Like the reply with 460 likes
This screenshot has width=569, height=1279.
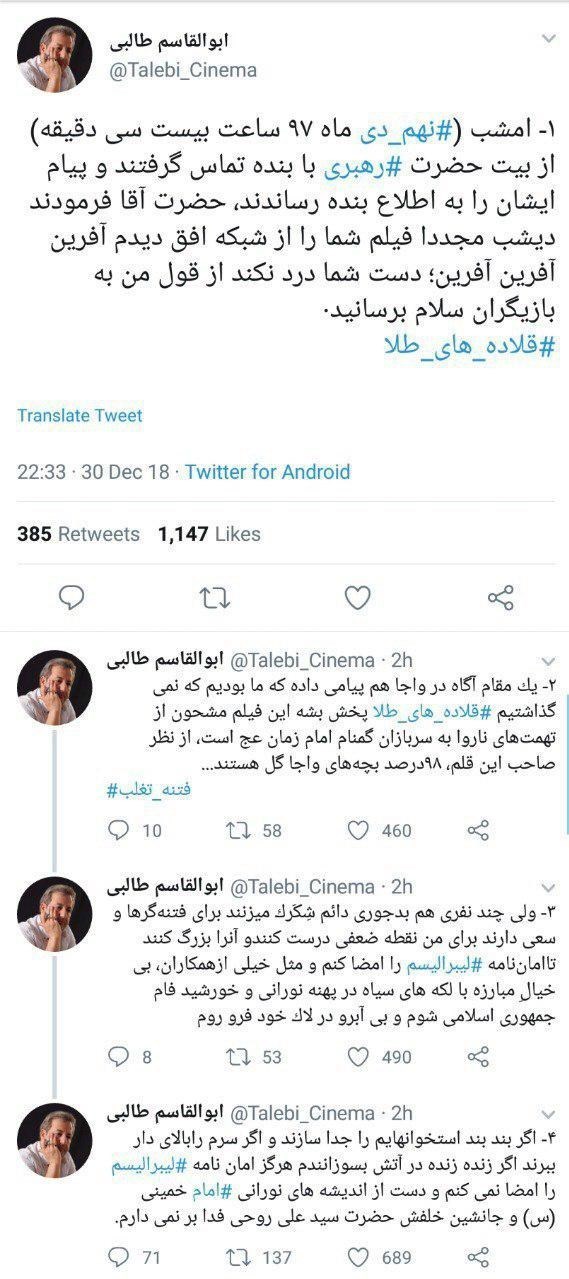[x=379, y=830]
